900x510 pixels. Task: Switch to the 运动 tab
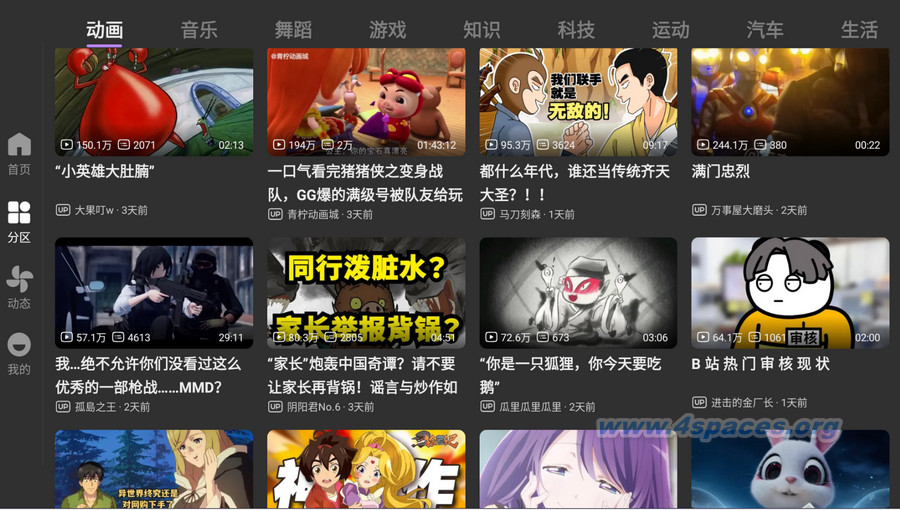click(x=671, y=29)
